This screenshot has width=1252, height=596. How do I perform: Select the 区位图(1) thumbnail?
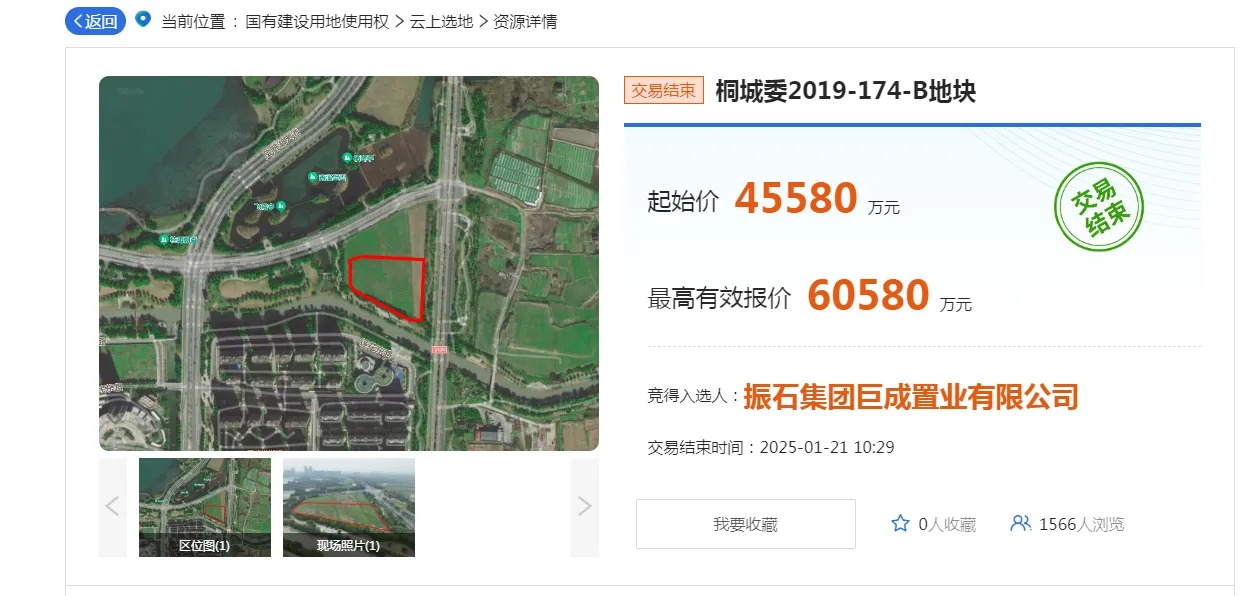pos(204,506)
